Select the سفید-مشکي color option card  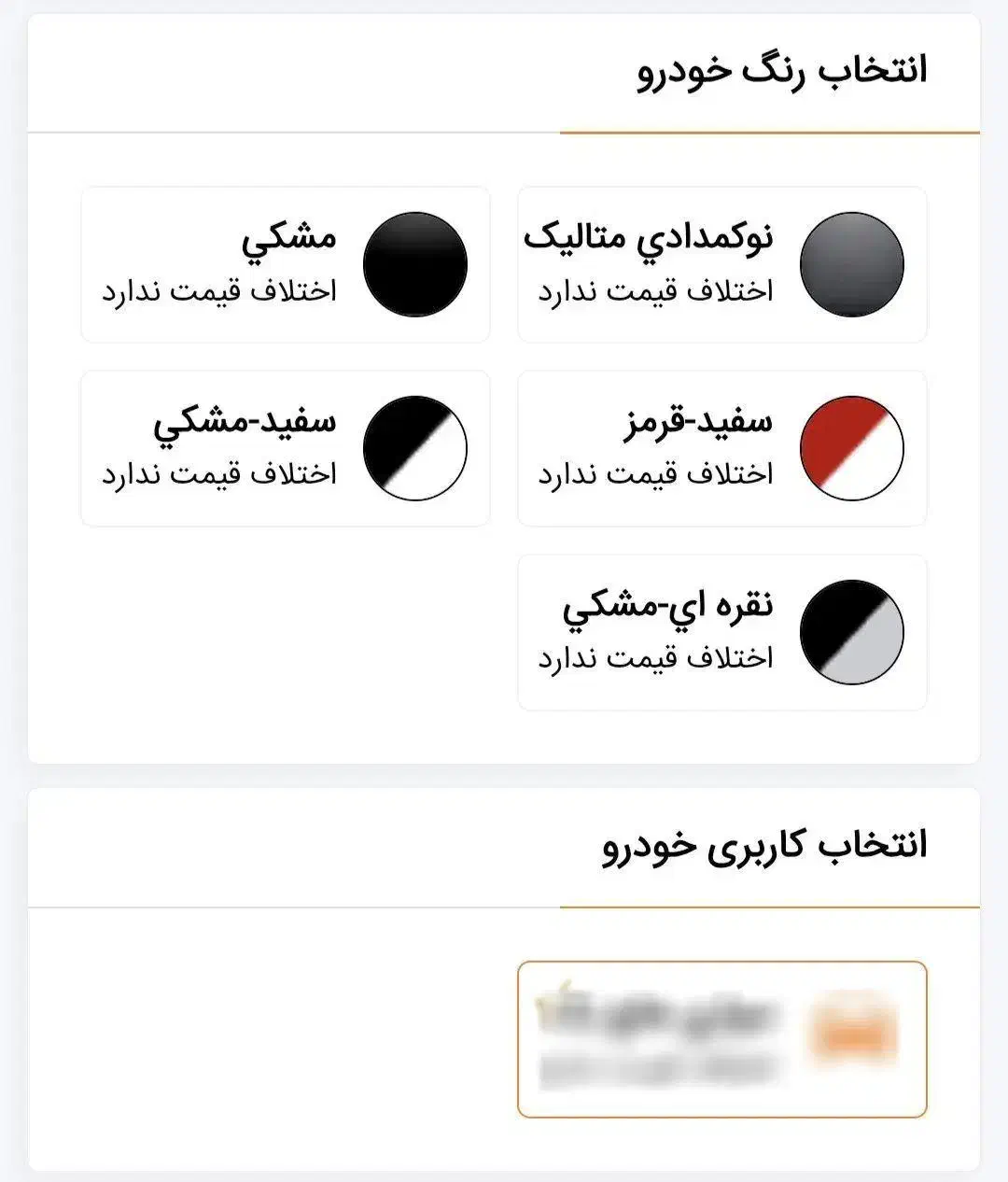(x=285, y=448)
